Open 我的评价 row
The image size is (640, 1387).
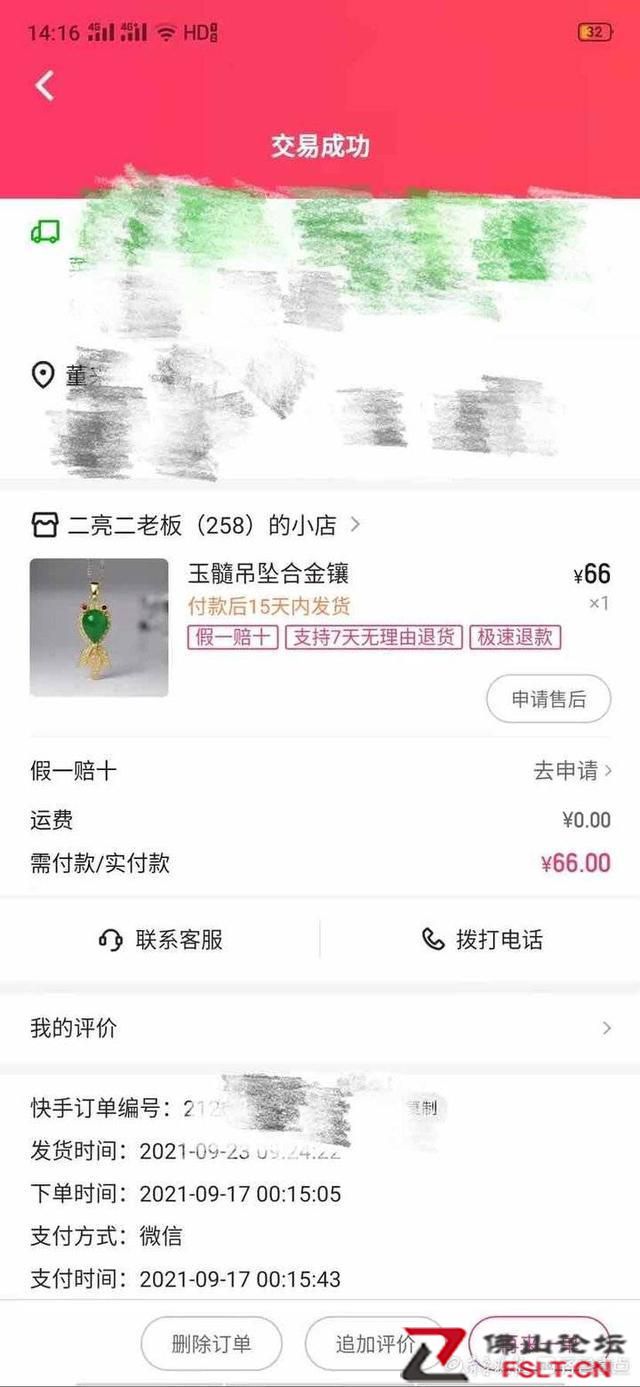320,1028
